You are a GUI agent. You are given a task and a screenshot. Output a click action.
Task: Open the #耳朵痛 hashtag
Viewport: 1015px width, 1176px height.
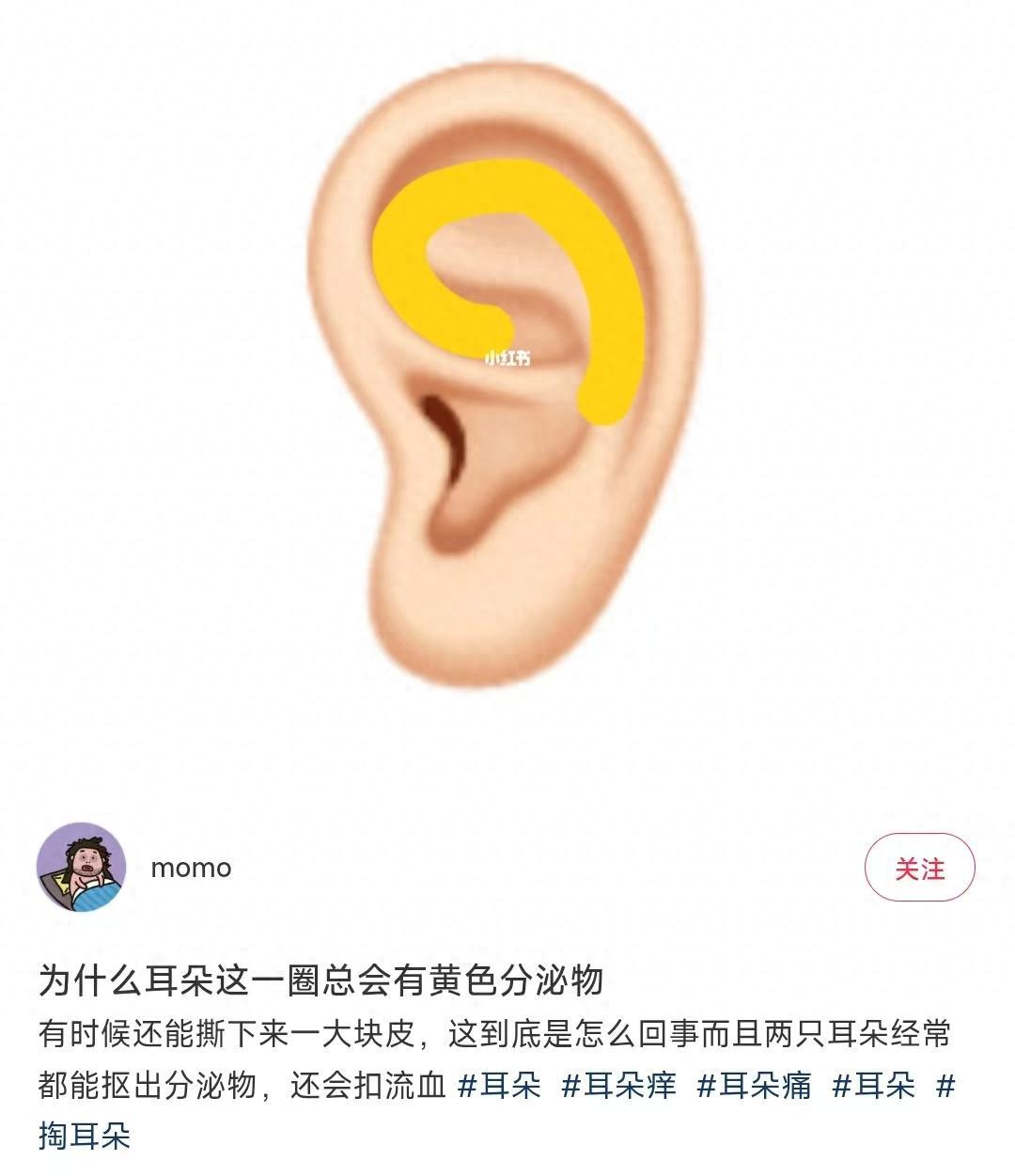pos(755,1086)
